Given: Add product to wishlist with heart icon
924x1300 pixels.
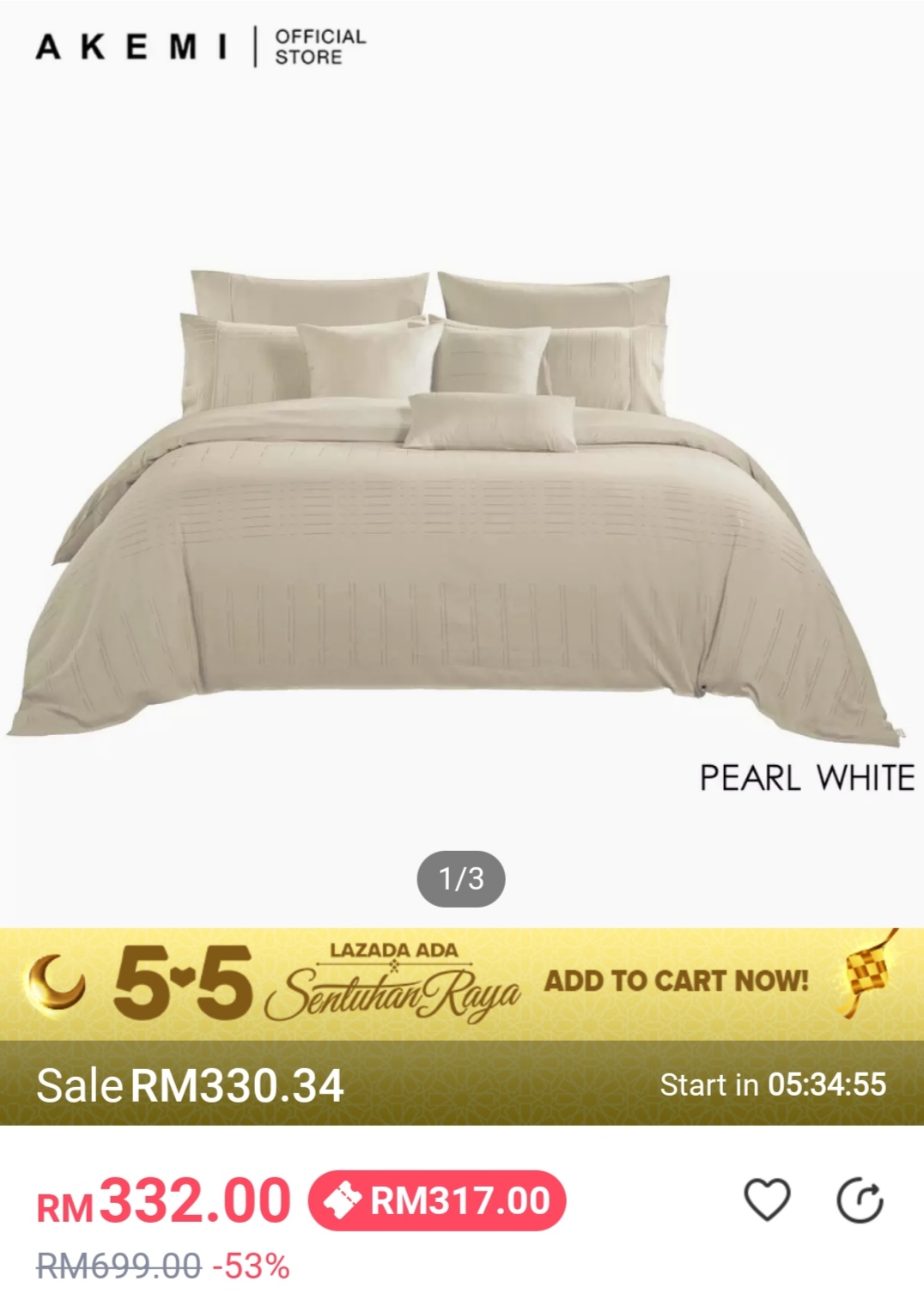Looking at the screenshot, I should (766, 1200).
